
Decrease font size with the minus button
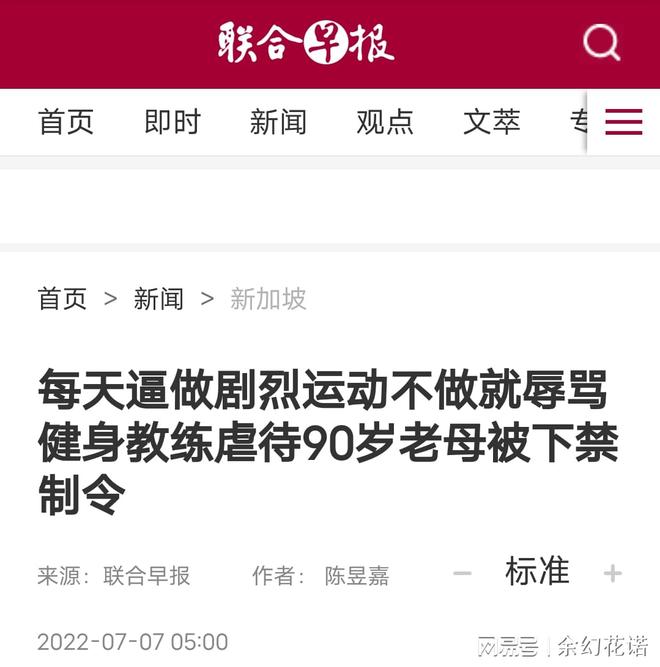[462, 574]
